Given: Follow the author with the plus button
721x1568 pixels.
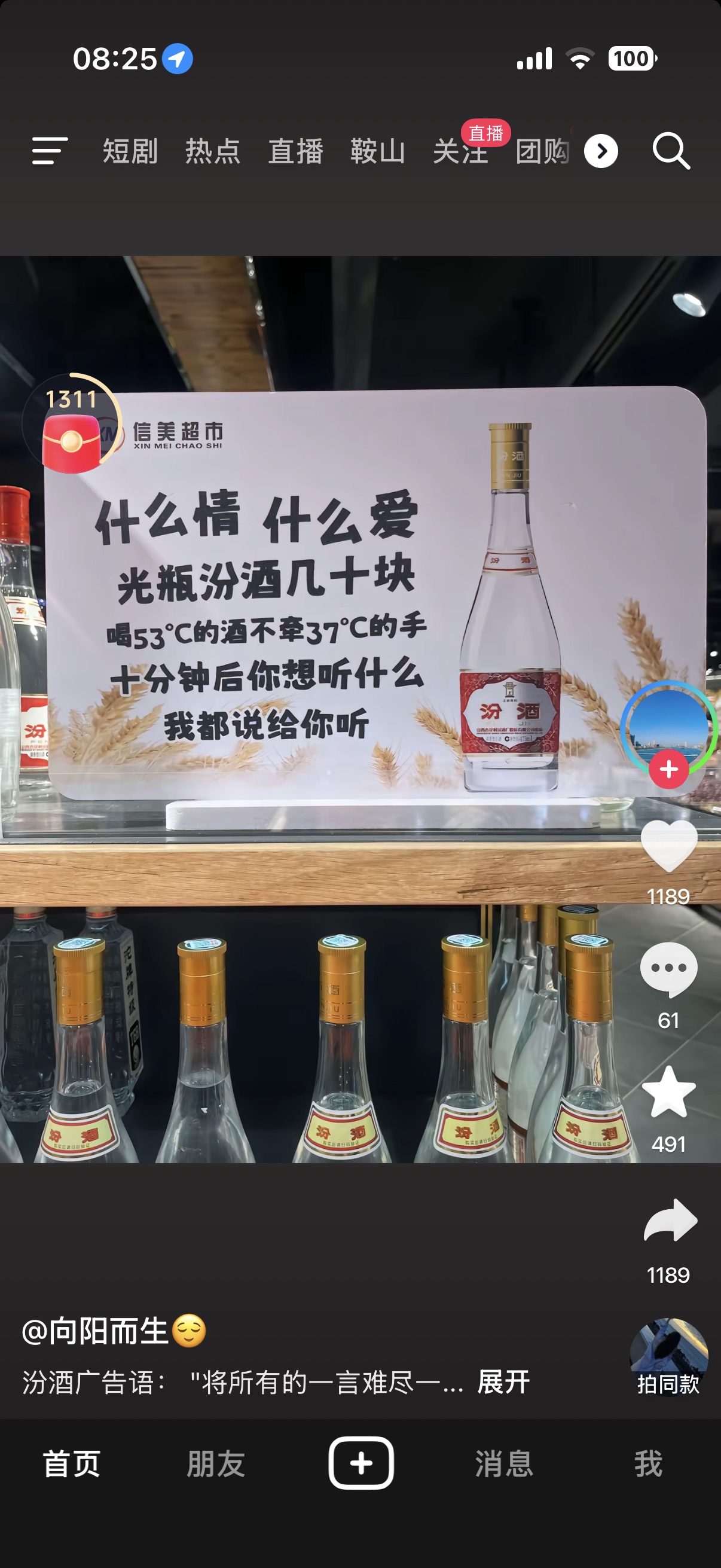Looking at the screenshot, I should [x=668, y=770].
